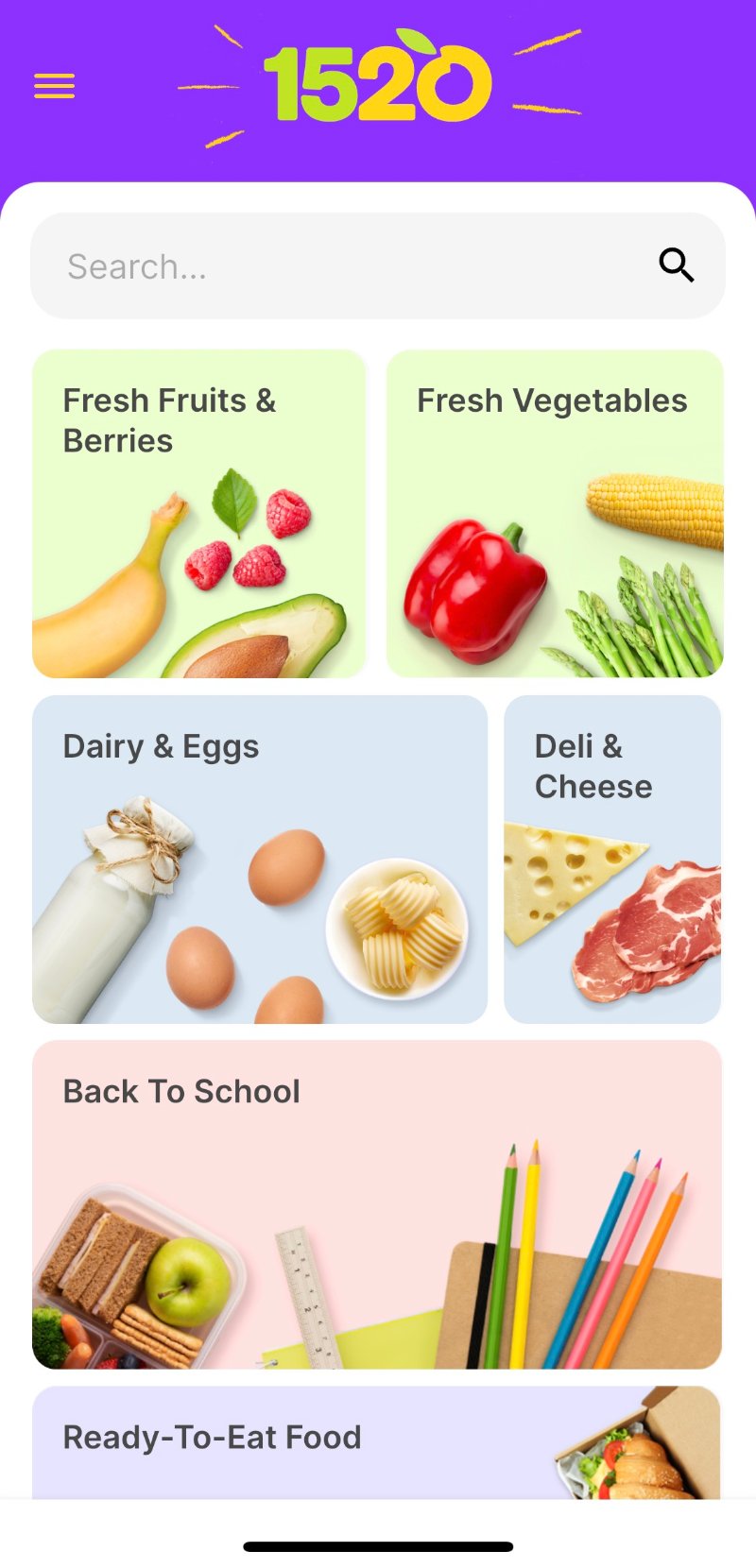Browse the Dairy & Eggs category
Viewport: 756px width, 1568px height.
(260, 860)
